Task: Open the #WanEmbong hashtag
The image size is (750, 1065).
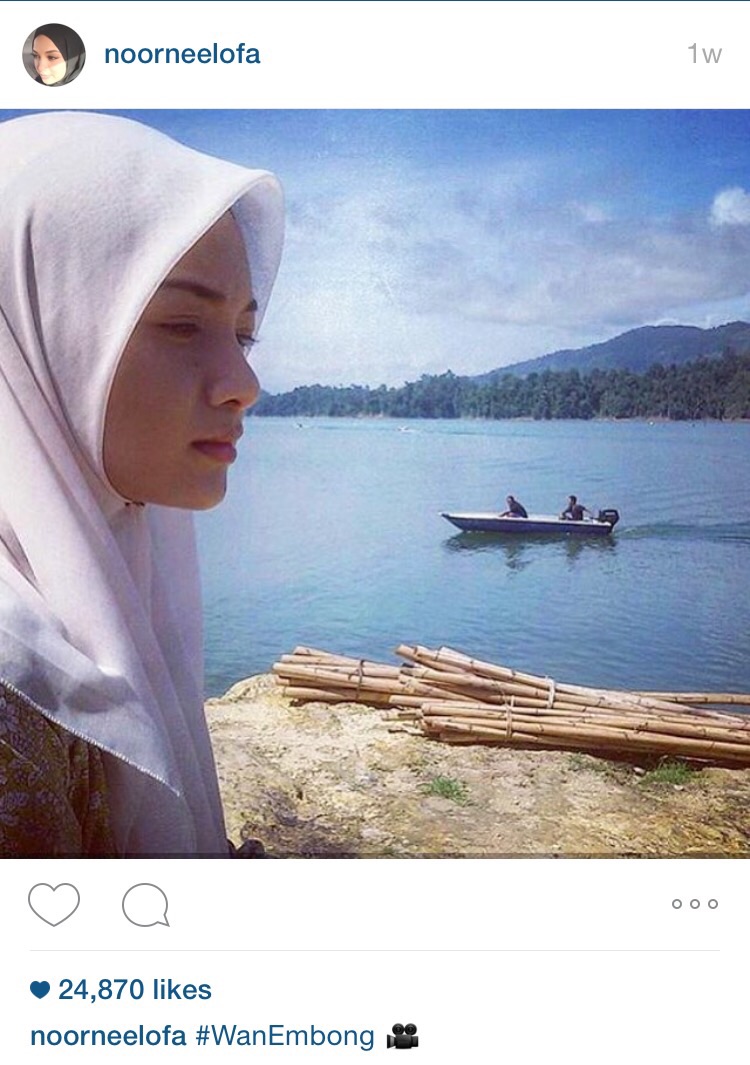Action: (x=285, y=1036)
